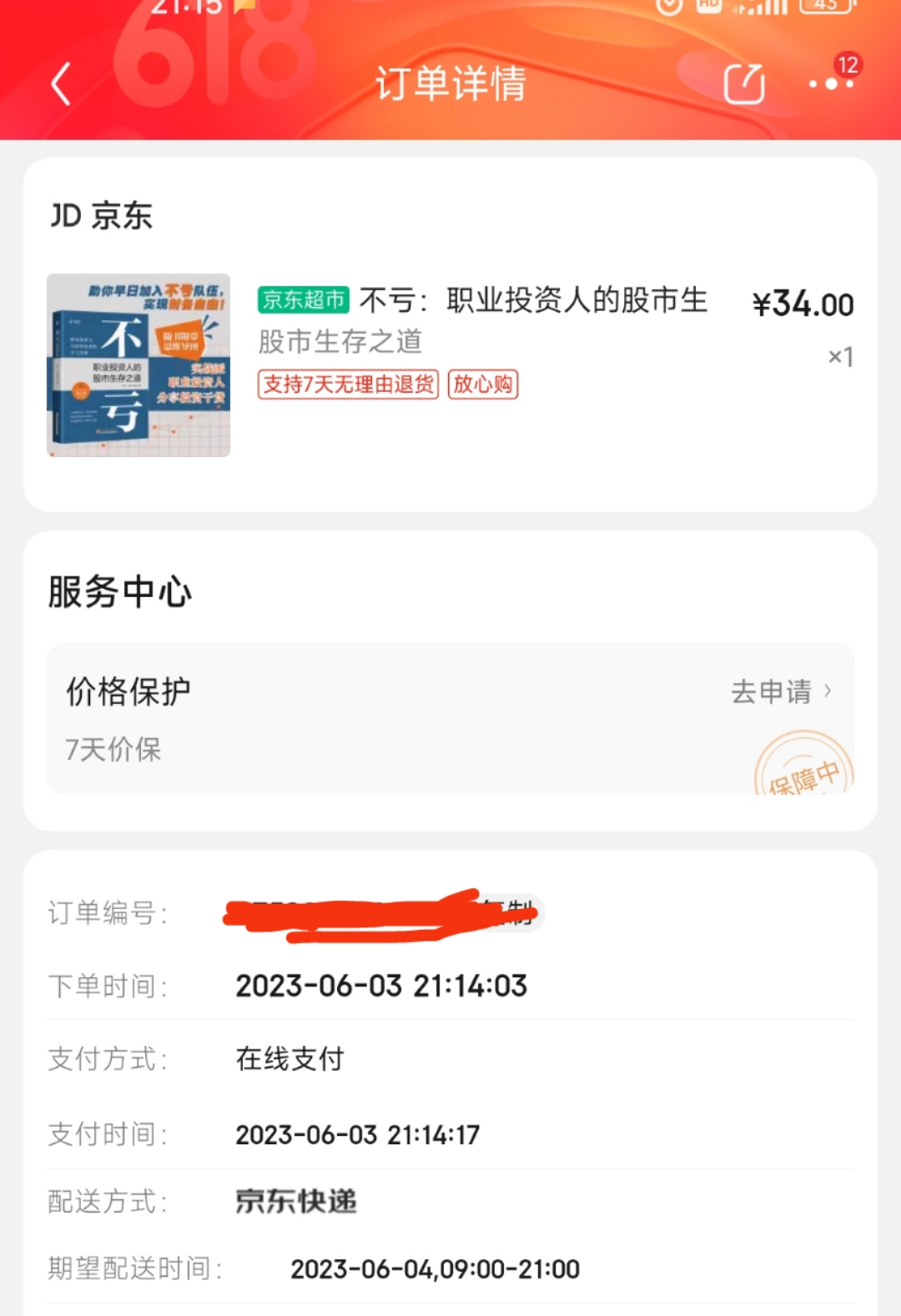Apply for price protection via 去申请

[781, 691]
